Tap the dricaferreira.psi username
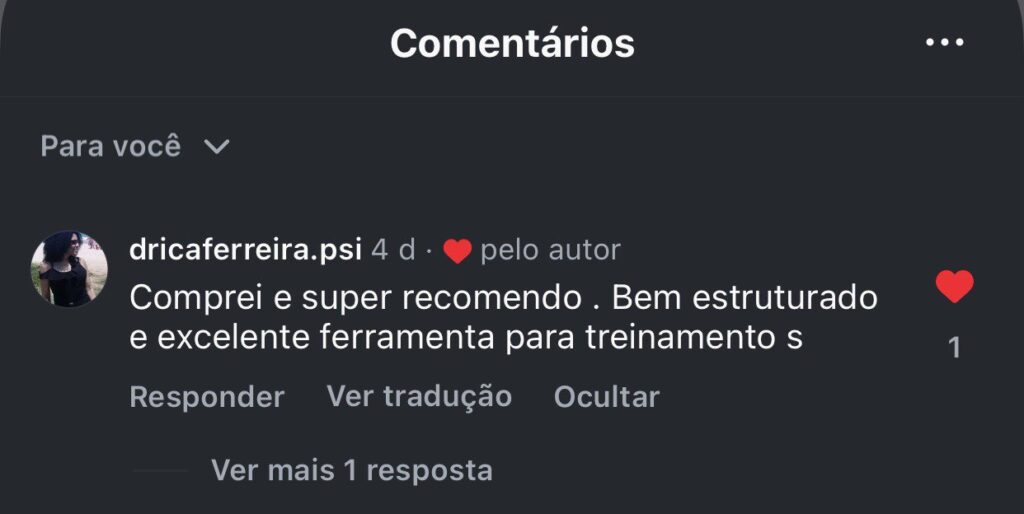The image size is (1024, 514). pyautogui.click(x=246, y=250)
